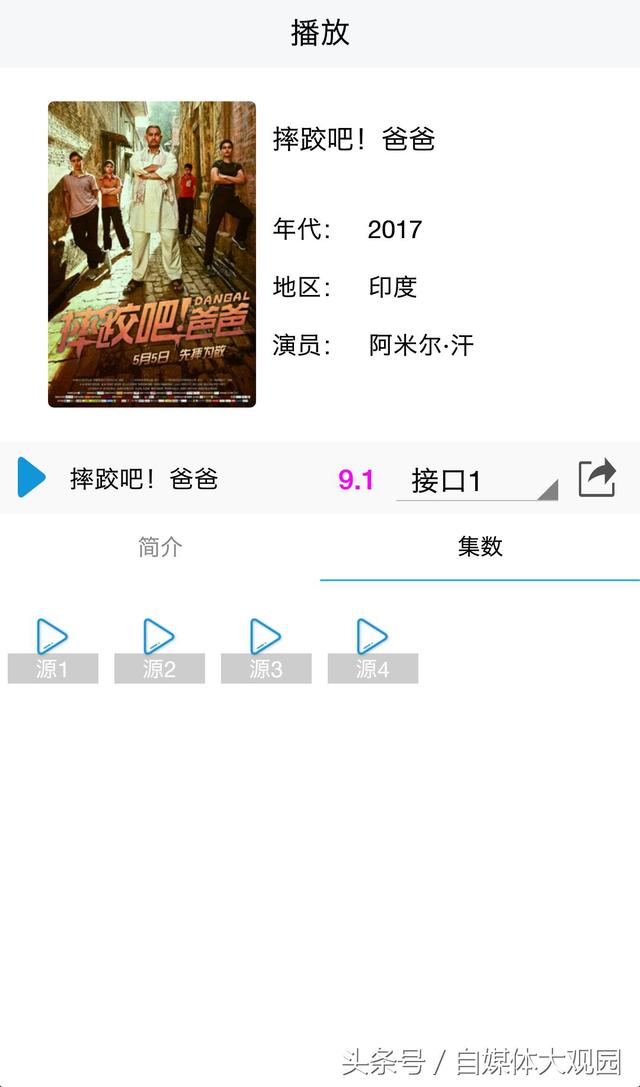
Task: Tap the blue play button for 摔跤吧！爸爸
Action: click(31, 477)
